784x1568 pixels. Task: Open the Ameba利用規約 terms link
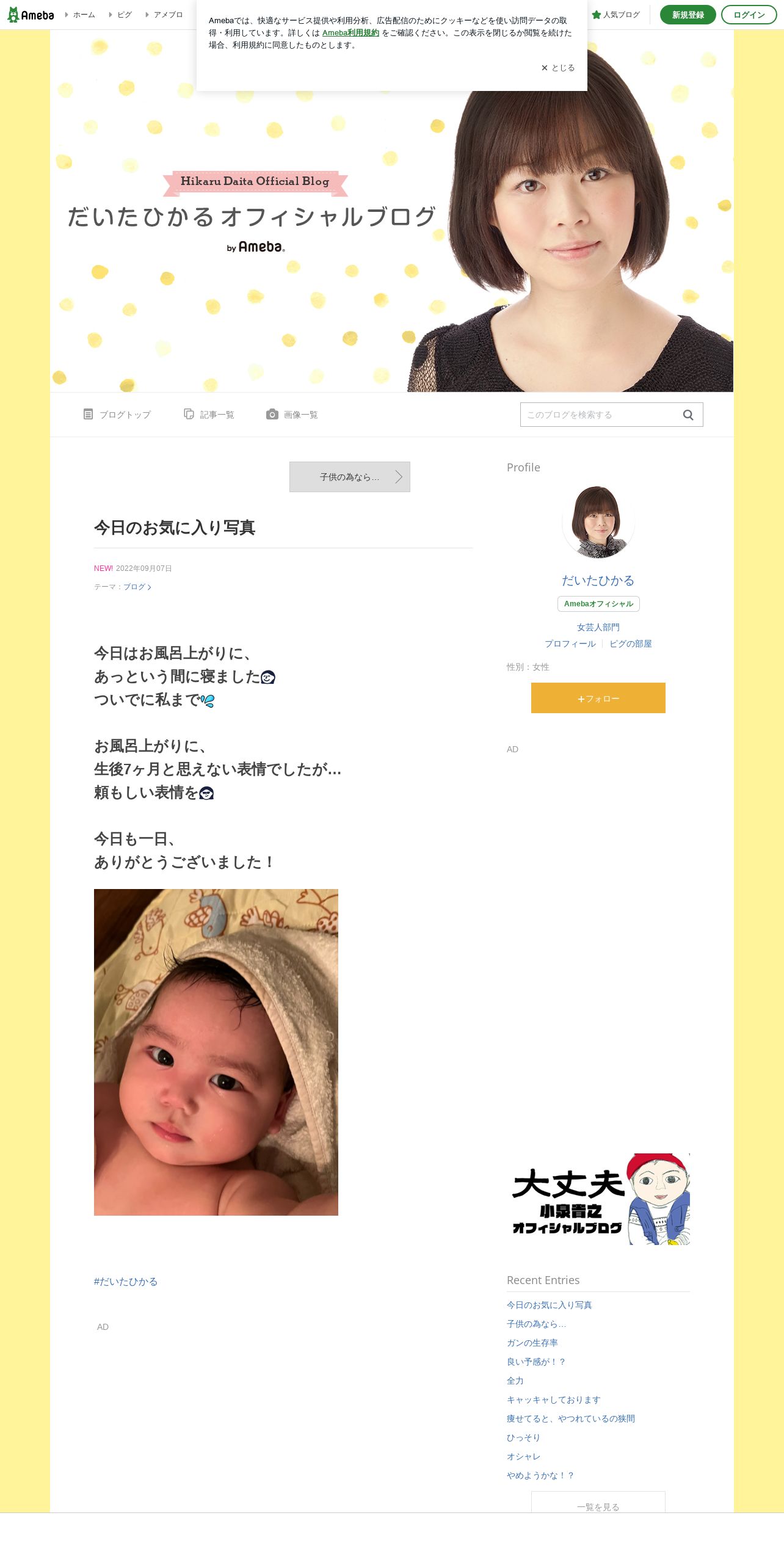click(x=350, y=33)
